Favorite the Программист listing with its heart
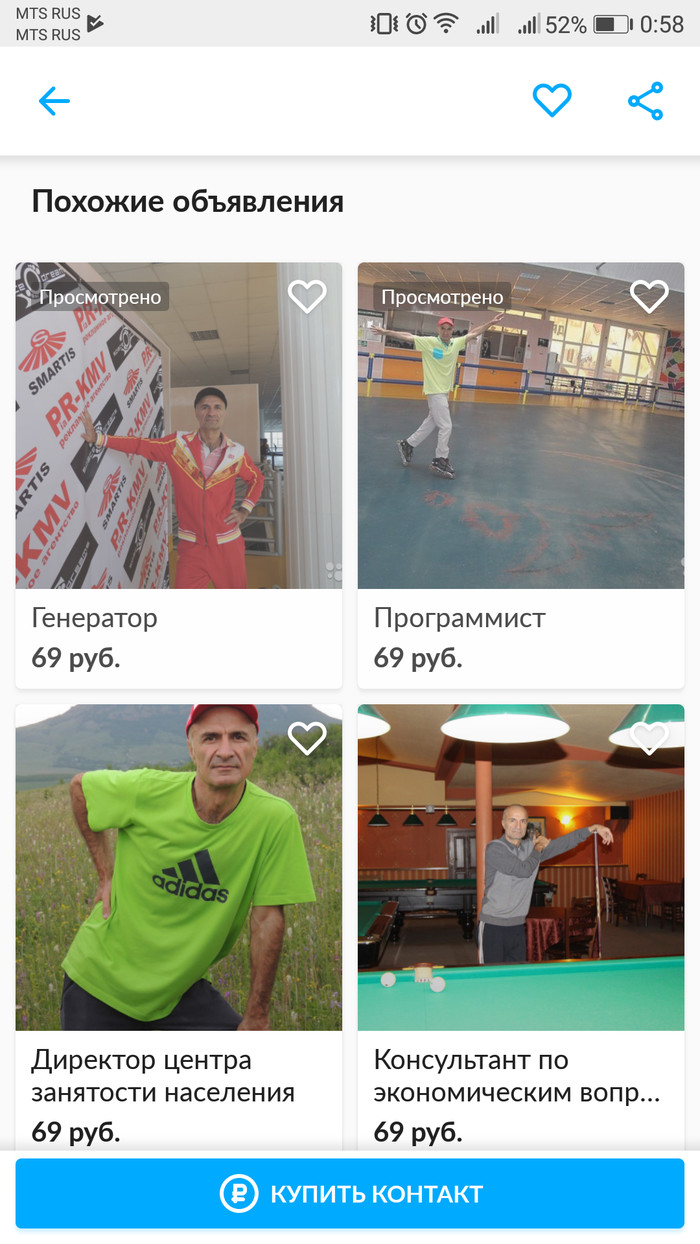This screenshot has height=1244, width=700. (649, 296)
